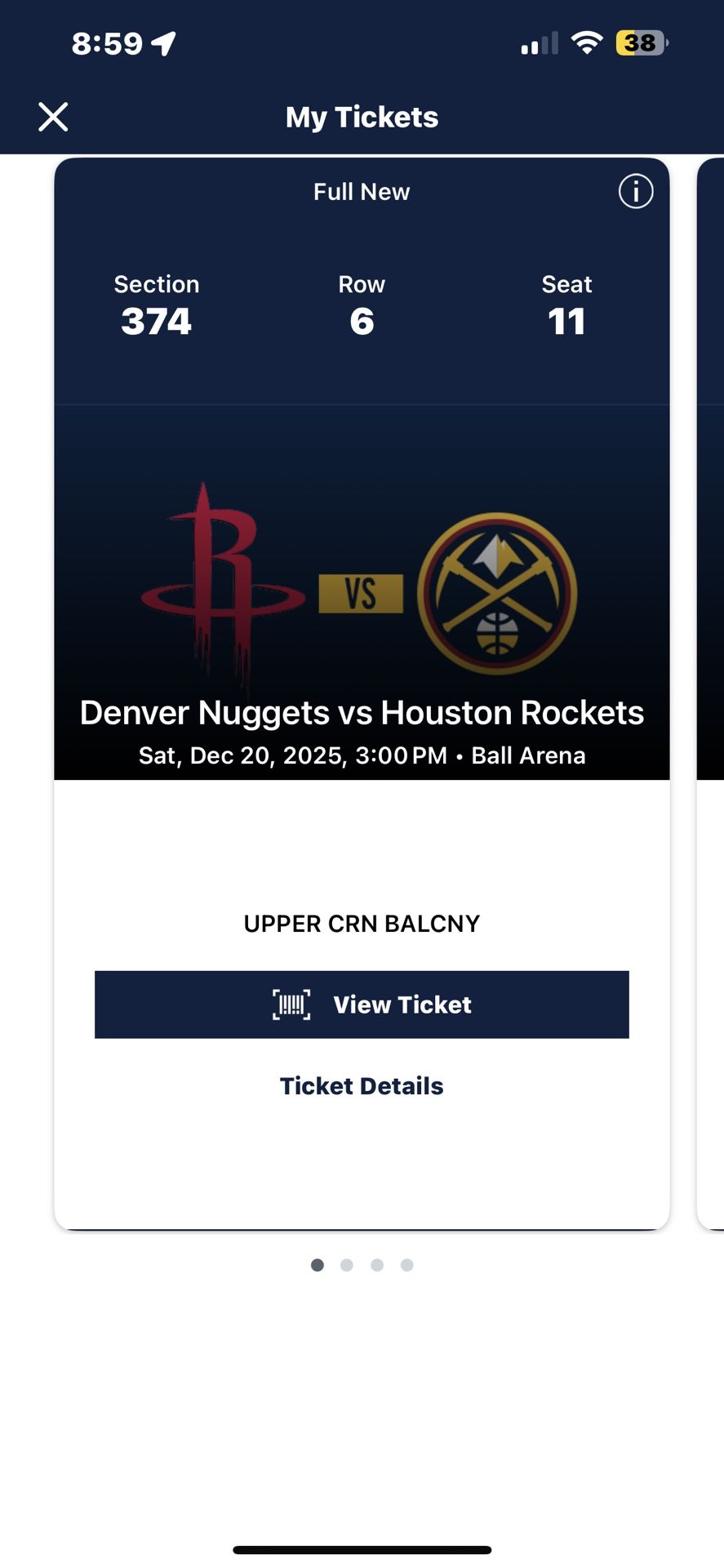
Task: Open View Ticket for Section 374
Action: [x=362, y=1004]
